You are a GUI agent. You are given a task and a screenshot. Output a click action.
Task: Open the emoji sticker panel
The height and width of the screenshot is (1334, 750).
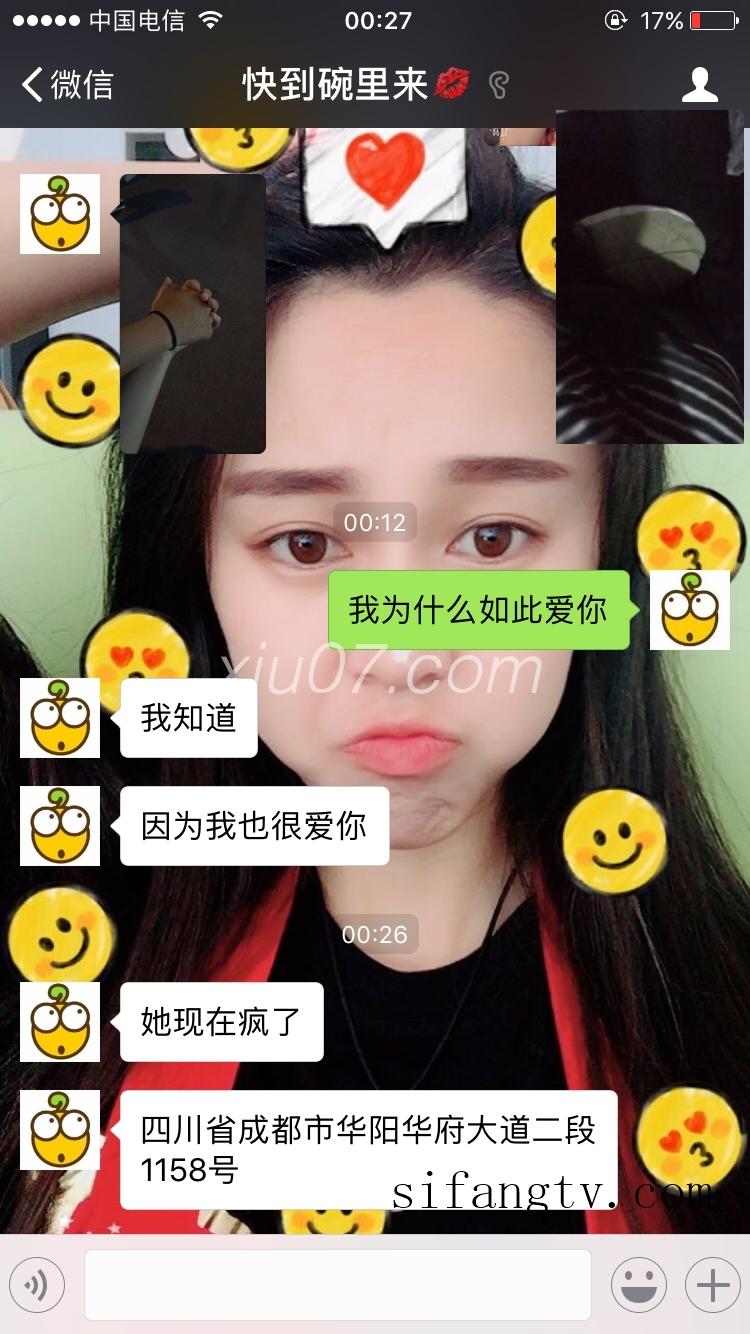639,1284
